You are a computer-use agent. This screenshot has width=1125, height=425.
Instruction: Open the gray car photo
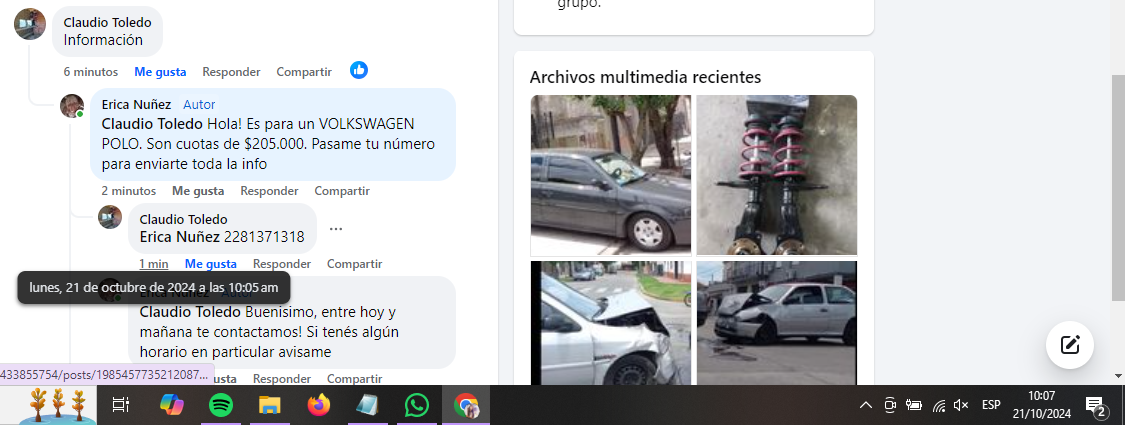(x=610, y=175)
